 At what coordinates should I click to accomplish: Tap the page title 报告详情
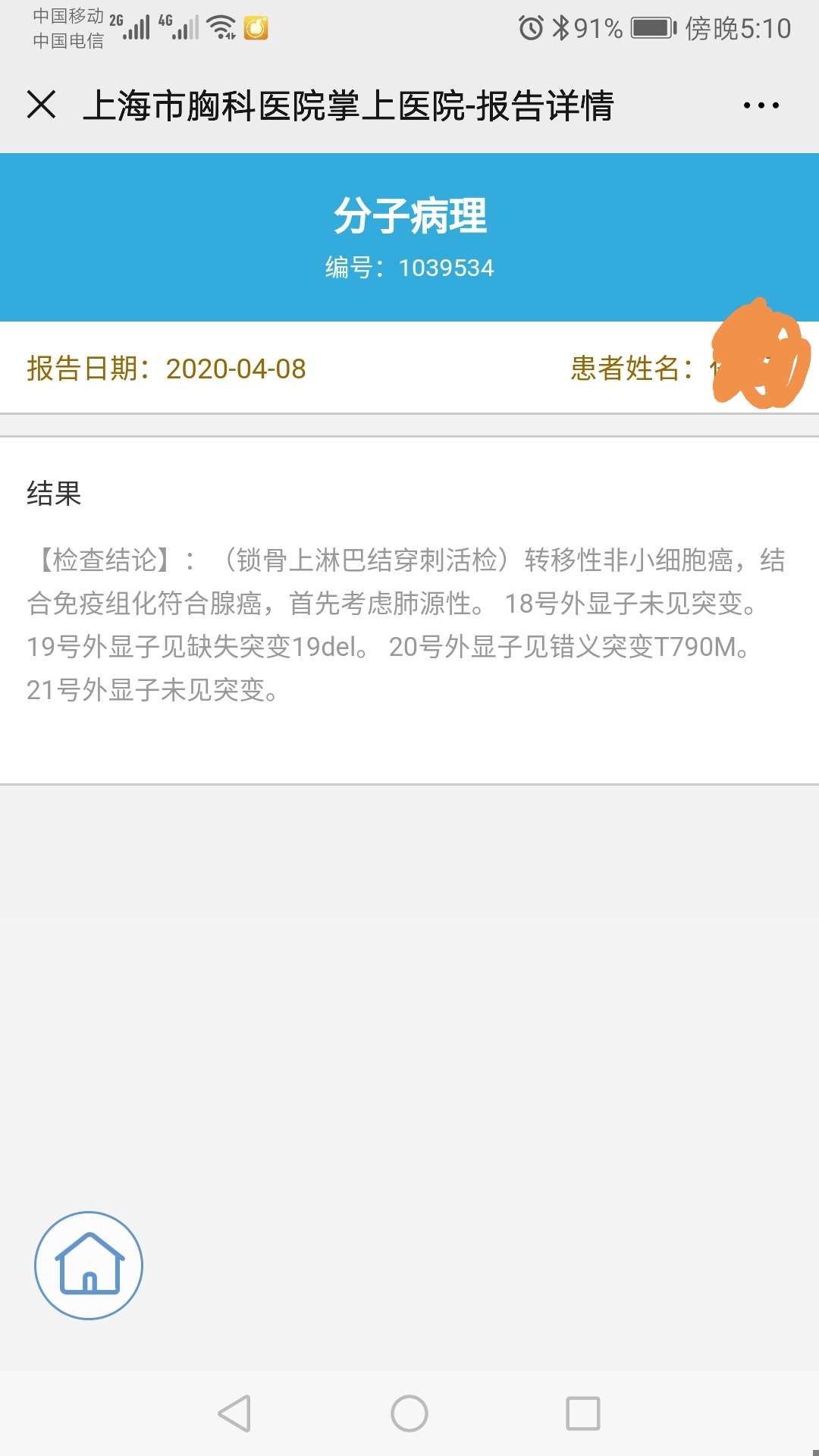349,105
